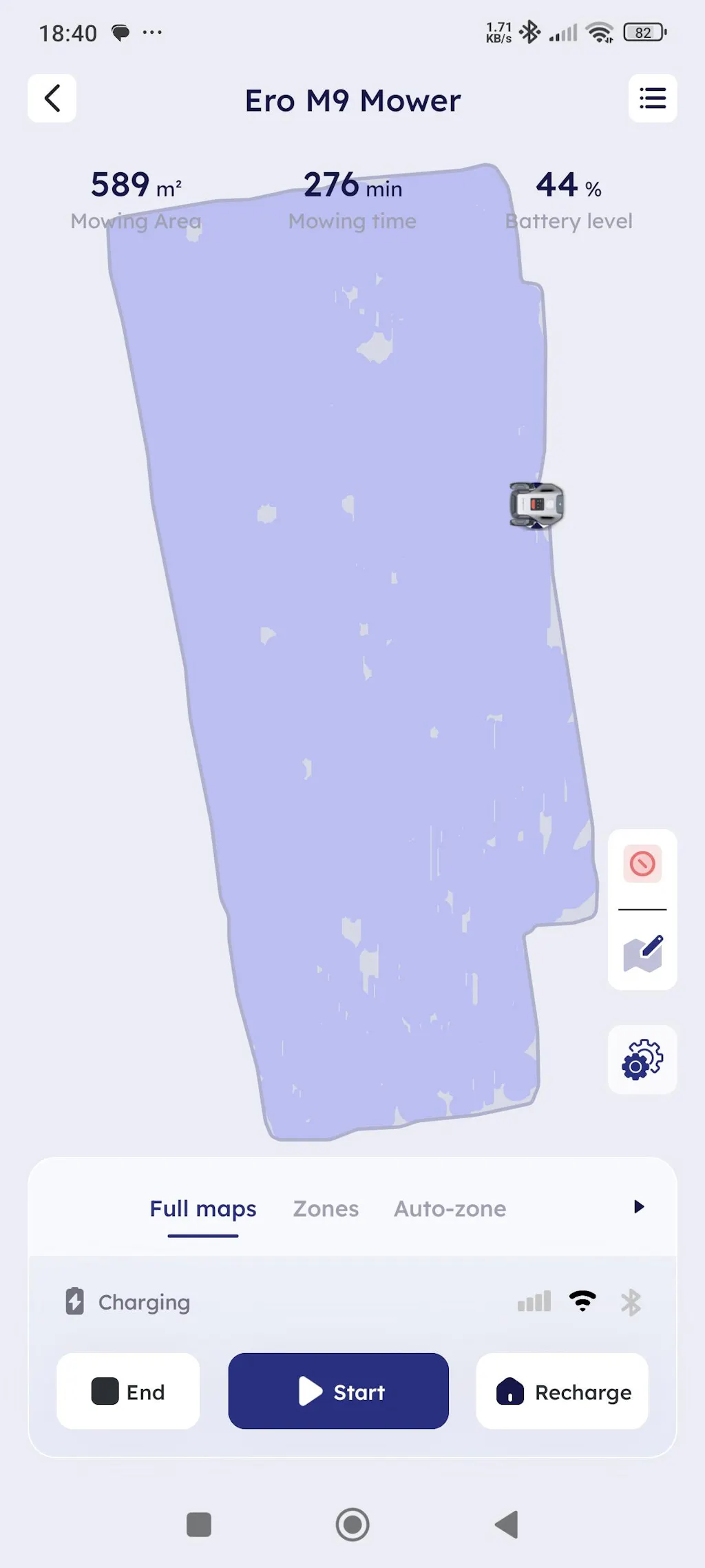The height and width of the screenshot is (1568, 705).
Task: Open recent apps with the square button
Action: tap(199, 1525)
